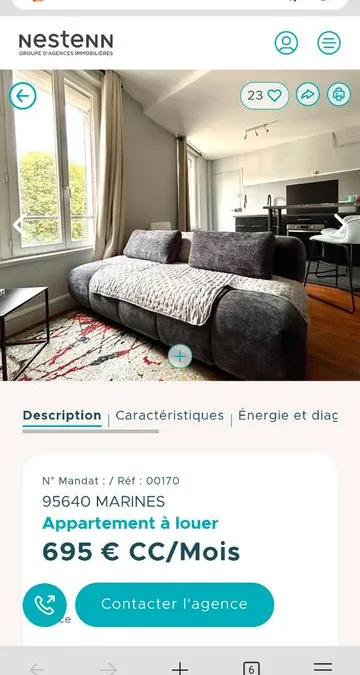Print this listing

pos(339,95)
